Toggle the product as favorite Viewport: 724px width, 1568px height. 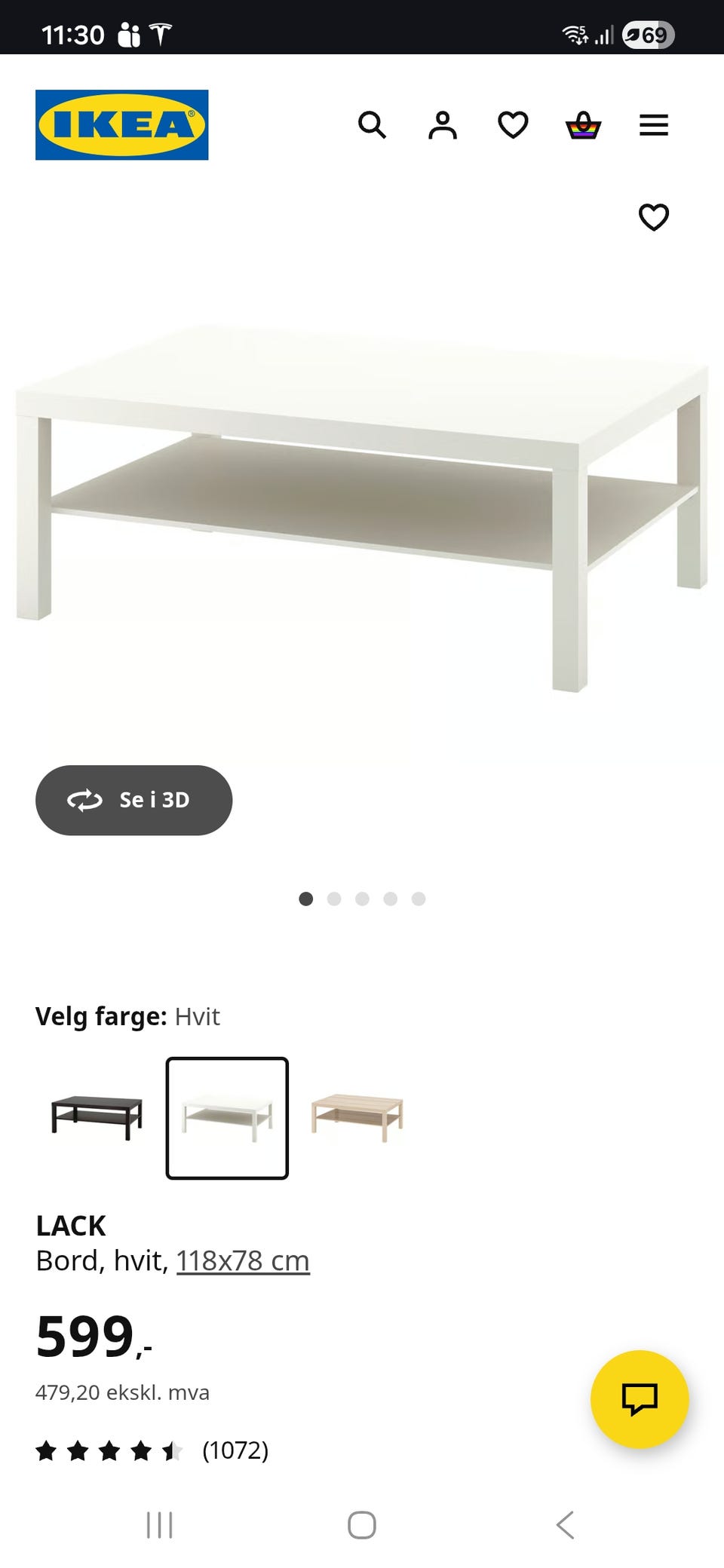[653, 217]
